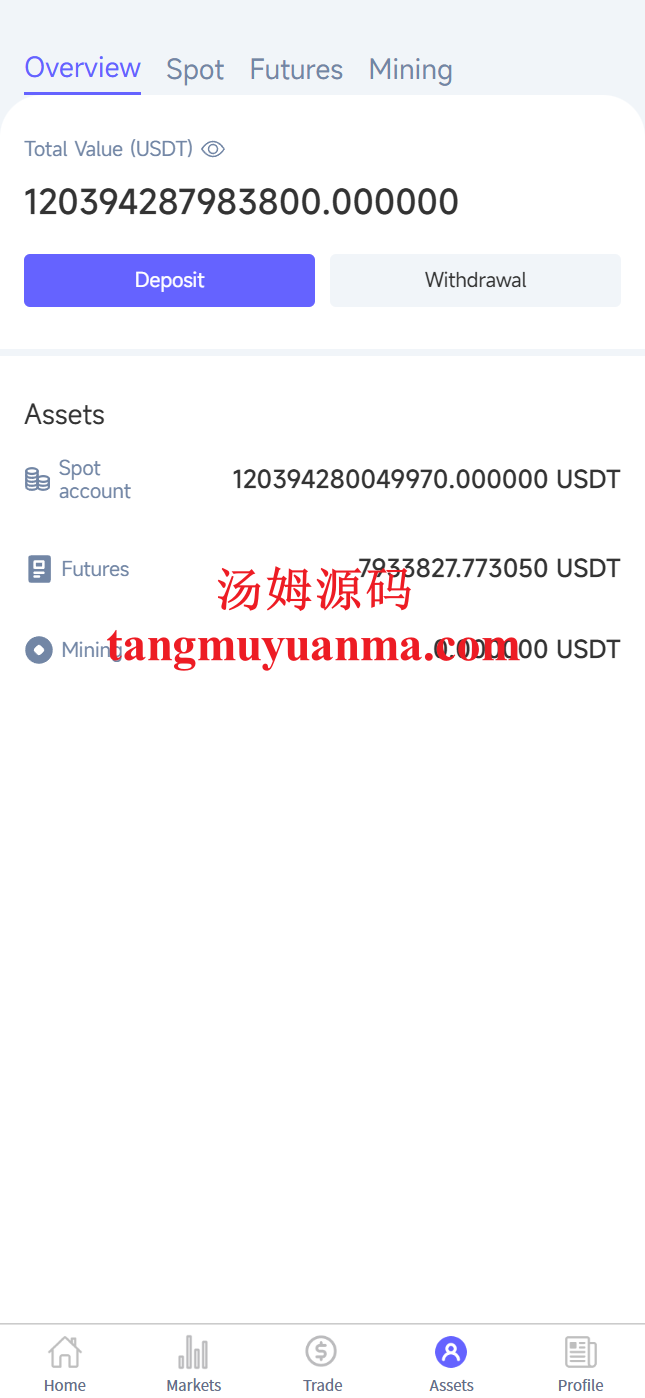Select Assets in bottom navigation
Screen dimensions: 645x1398
point(451,1364)
